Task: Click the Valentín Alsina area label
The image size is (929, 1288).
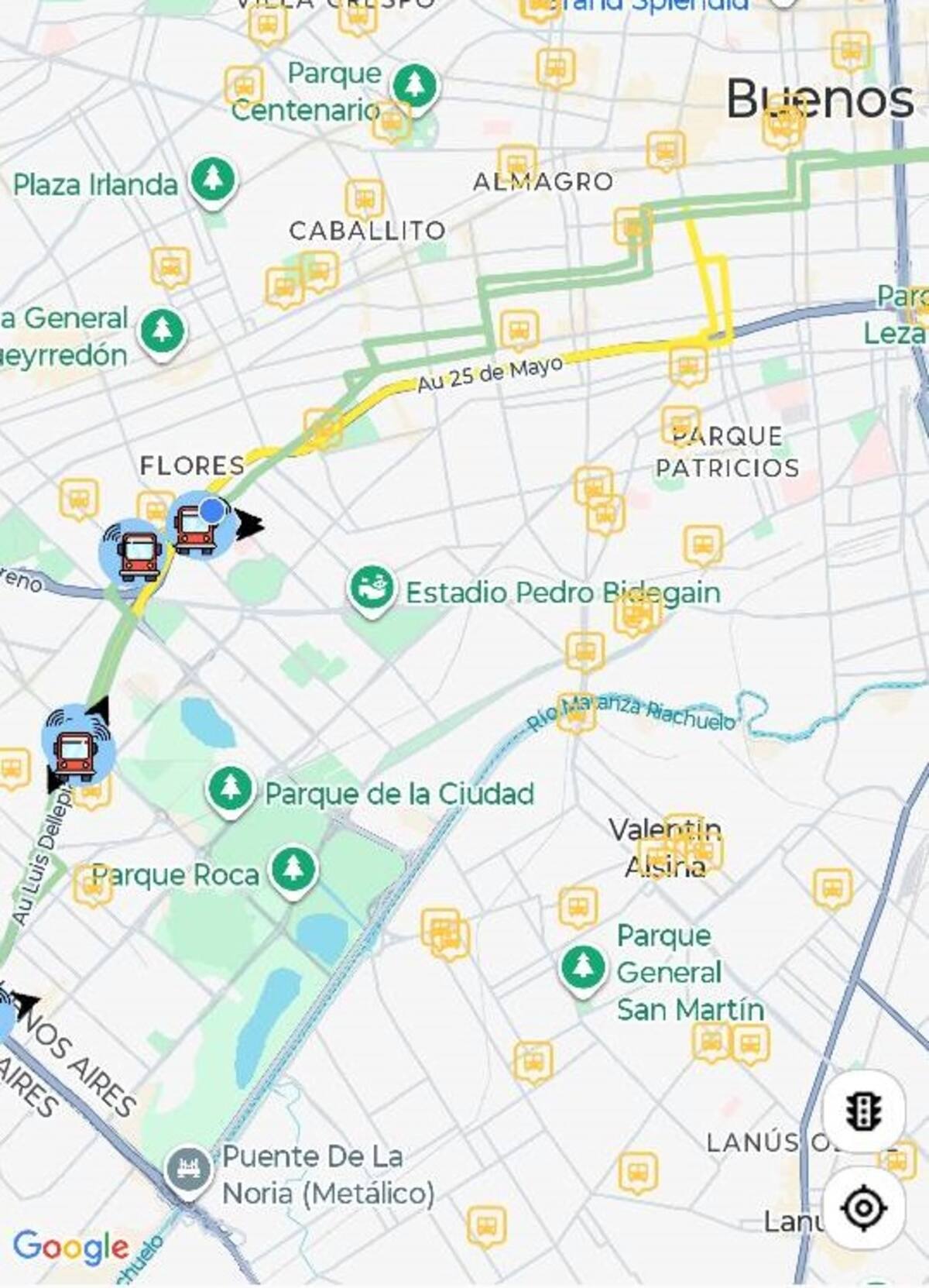Action: point(667,852)
